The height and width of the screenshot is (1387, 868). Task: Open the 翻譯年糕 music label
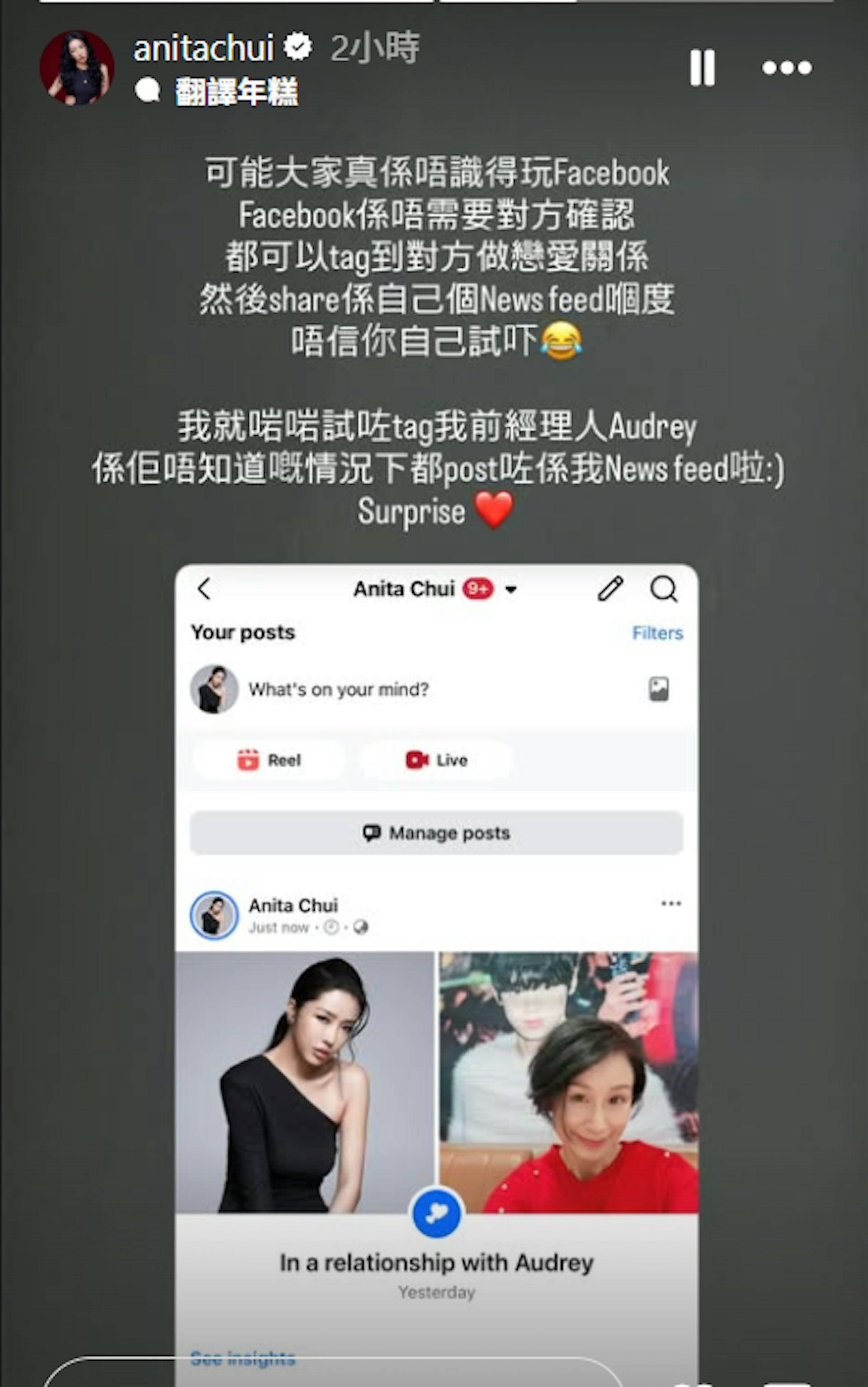tap(236, 92)
